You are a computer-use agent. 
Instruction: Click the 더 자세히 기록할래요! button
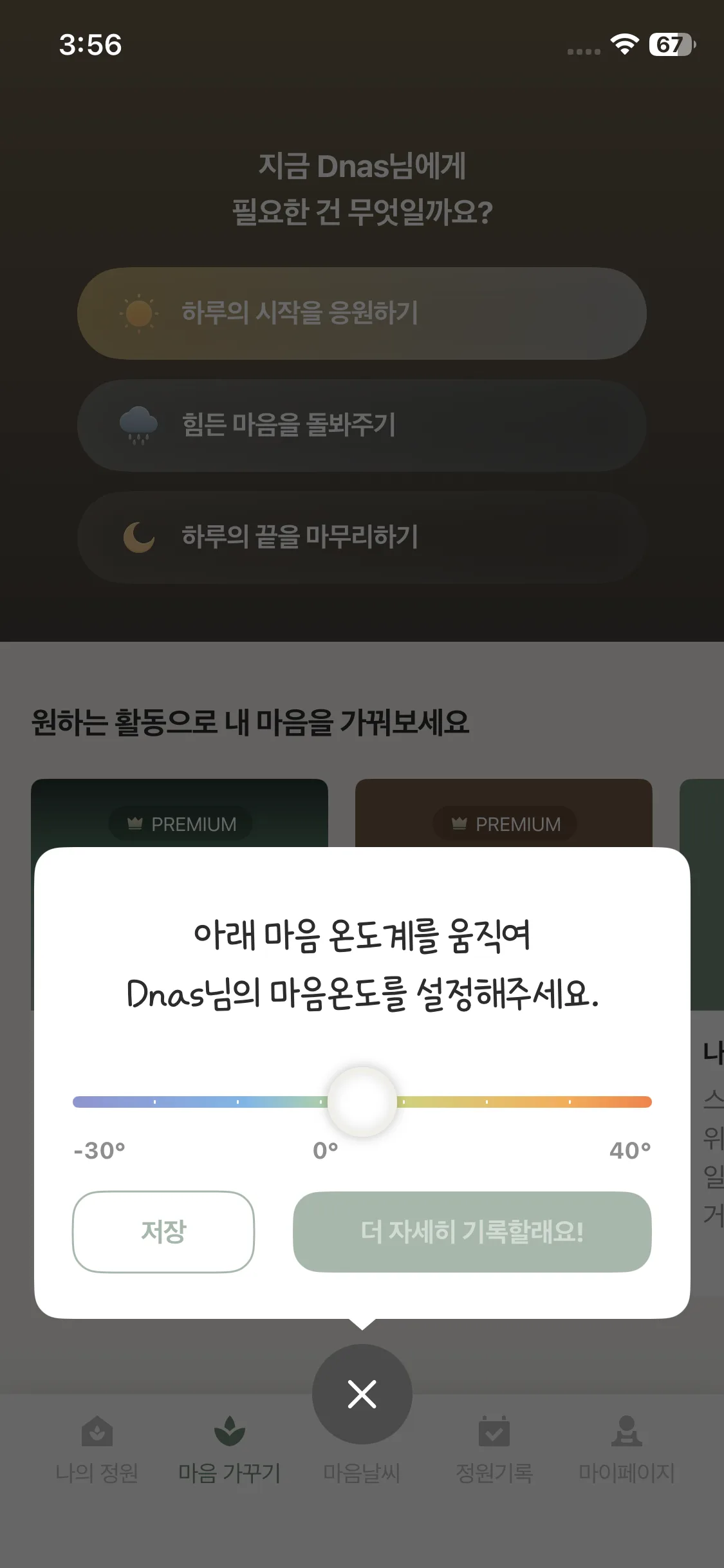(x=473, y=1233)
